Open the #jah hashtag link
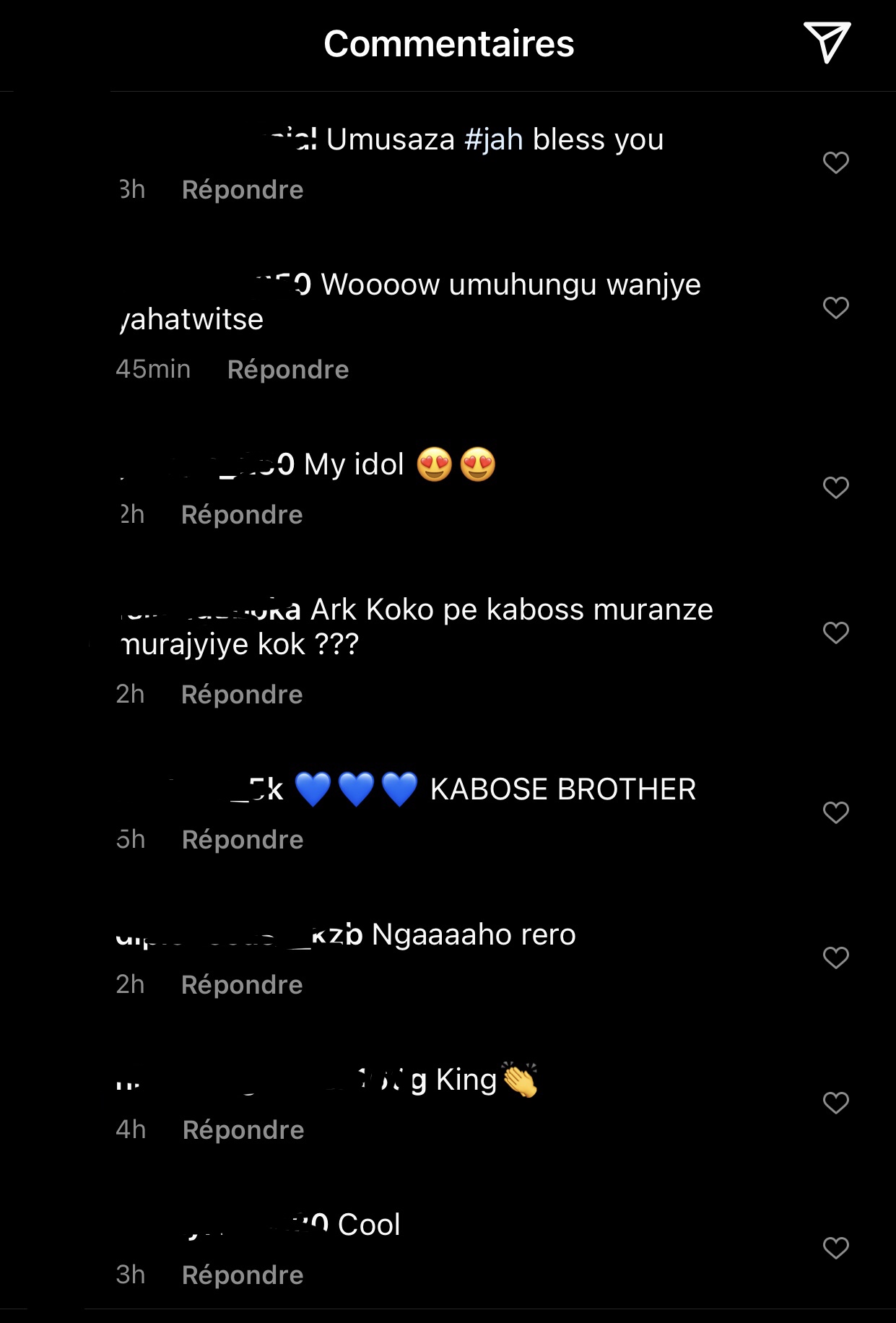The image size is (896, 1323). click(494, 139)
